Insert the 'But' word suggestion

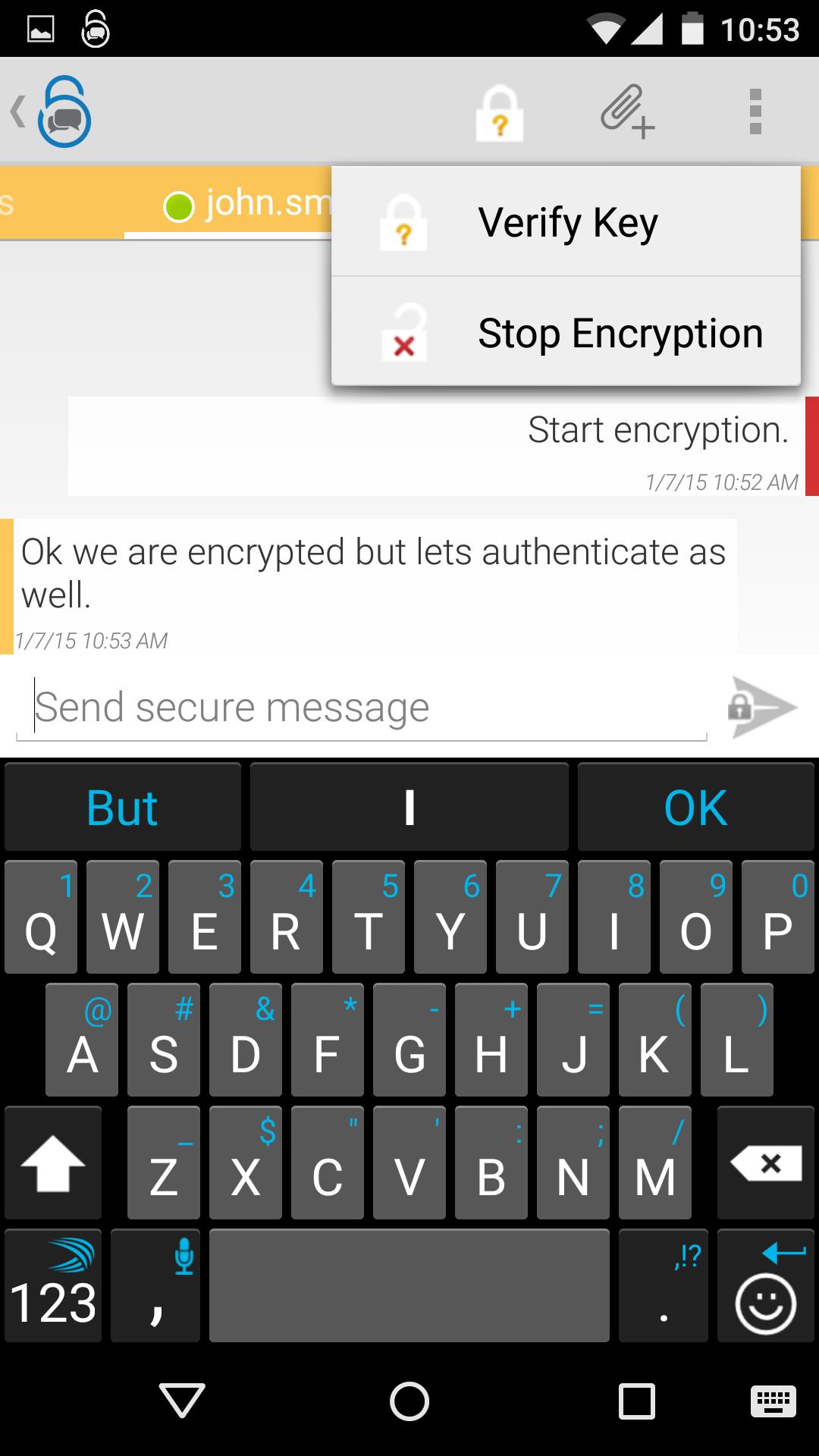[122, 808]
